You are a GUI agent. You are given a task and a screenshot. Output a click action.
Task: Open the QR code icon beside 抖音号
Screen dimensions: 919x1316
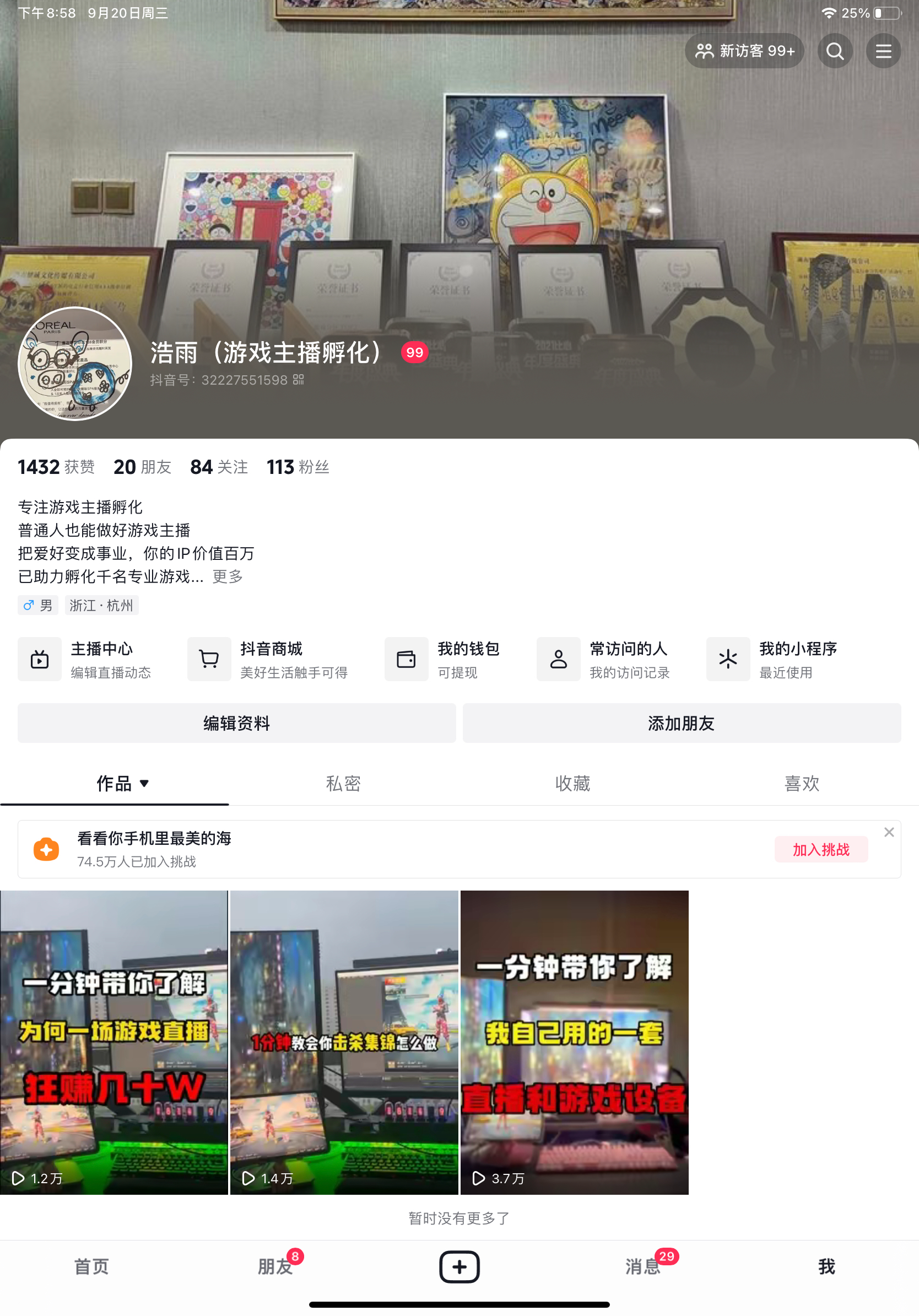(x=299, y=380)
